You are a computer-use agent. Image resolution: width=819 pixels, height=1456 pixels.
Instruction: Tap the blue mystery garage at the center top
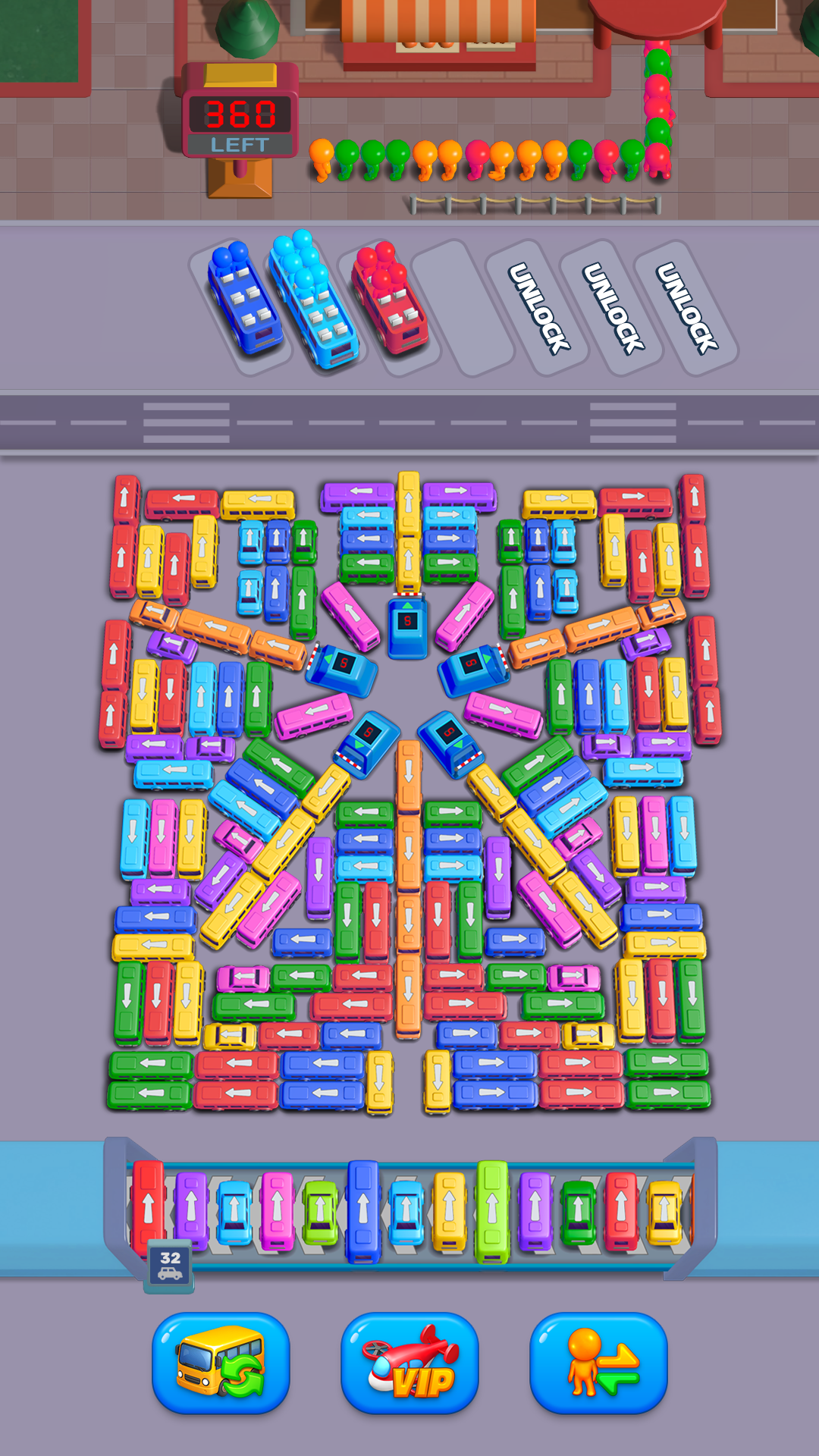pos(408,626)
